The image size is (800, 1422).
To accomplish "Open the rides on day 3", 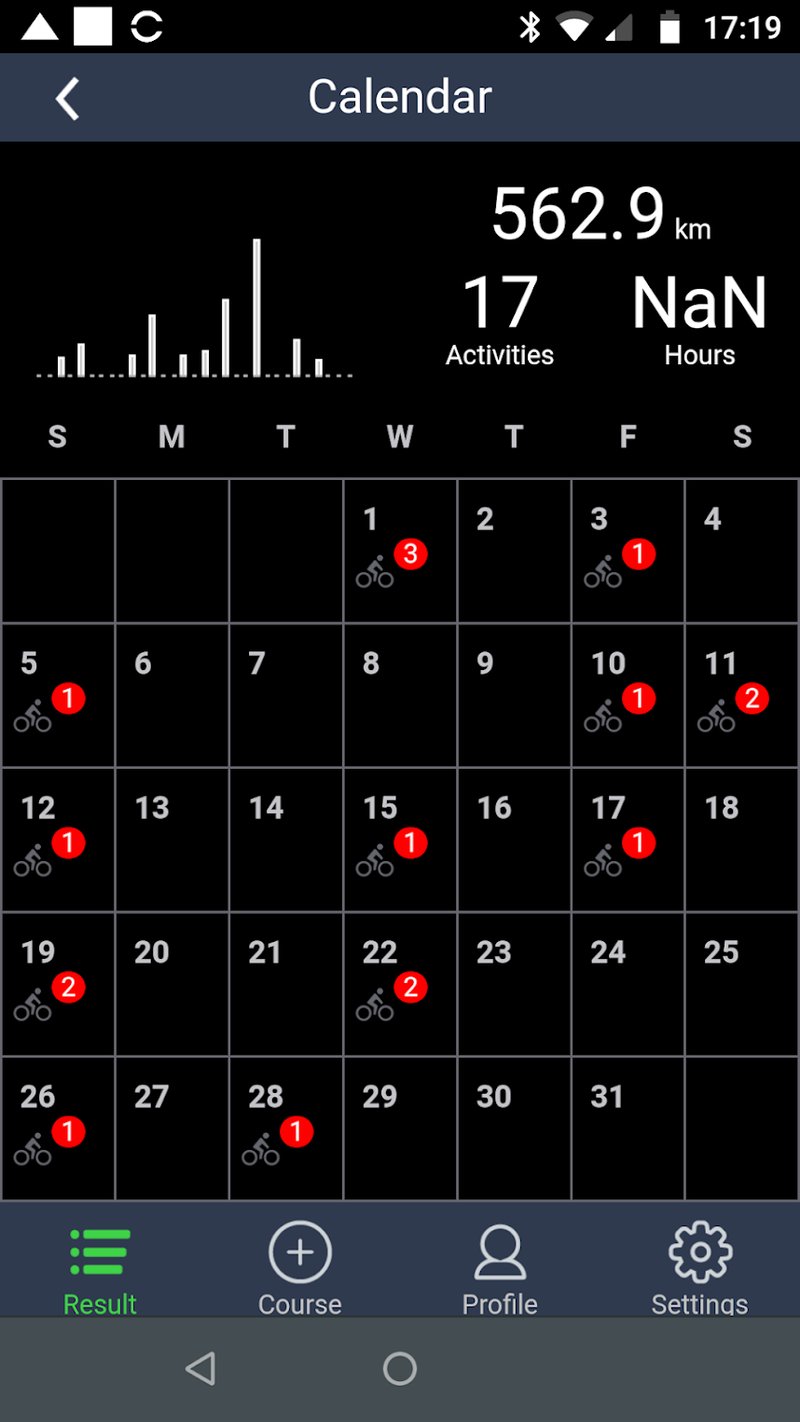I will tap(628, 551).
